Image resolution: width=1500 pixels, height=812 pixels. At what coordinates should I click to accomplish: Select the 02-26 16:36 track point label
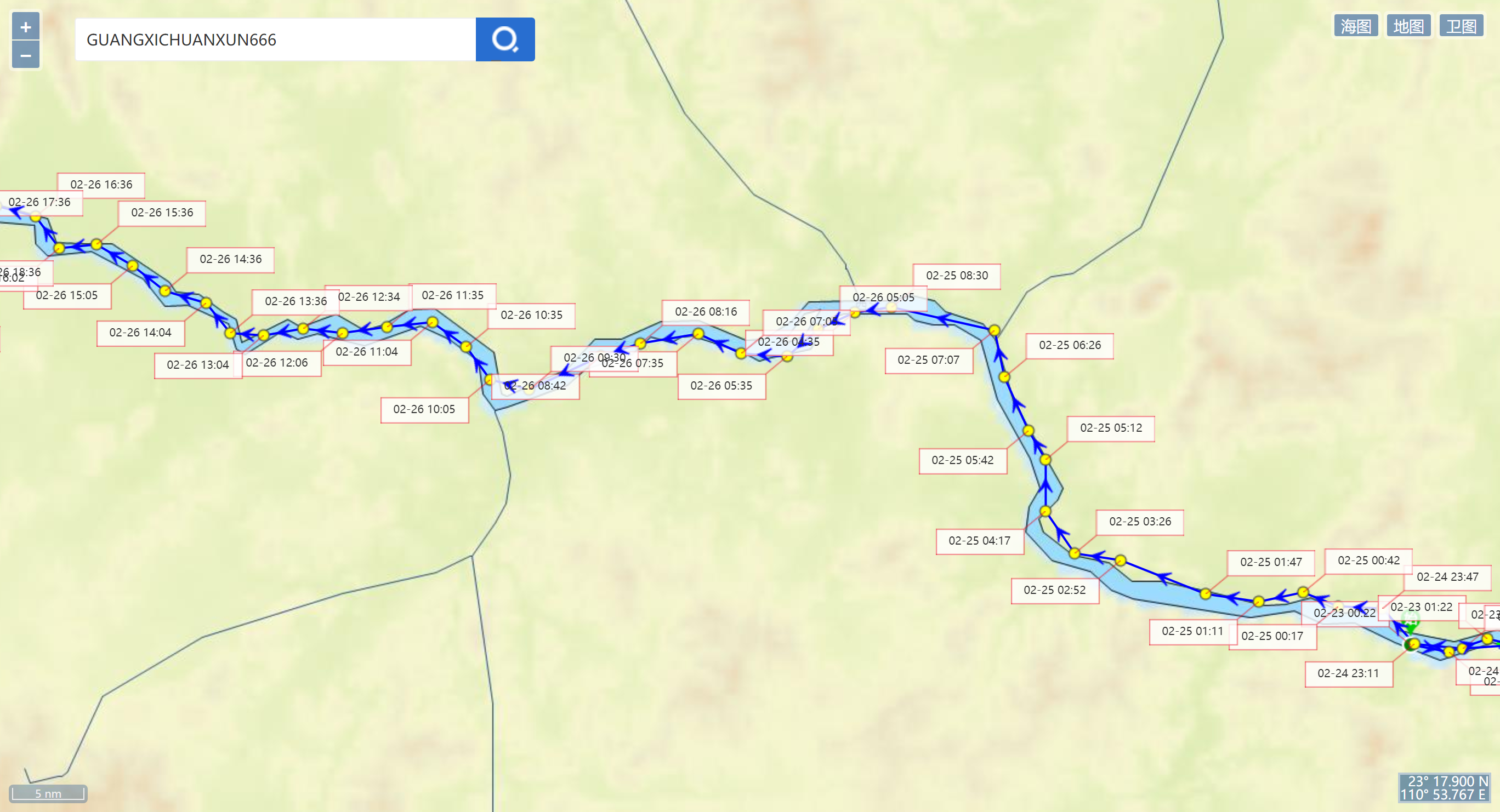(101, 185)
